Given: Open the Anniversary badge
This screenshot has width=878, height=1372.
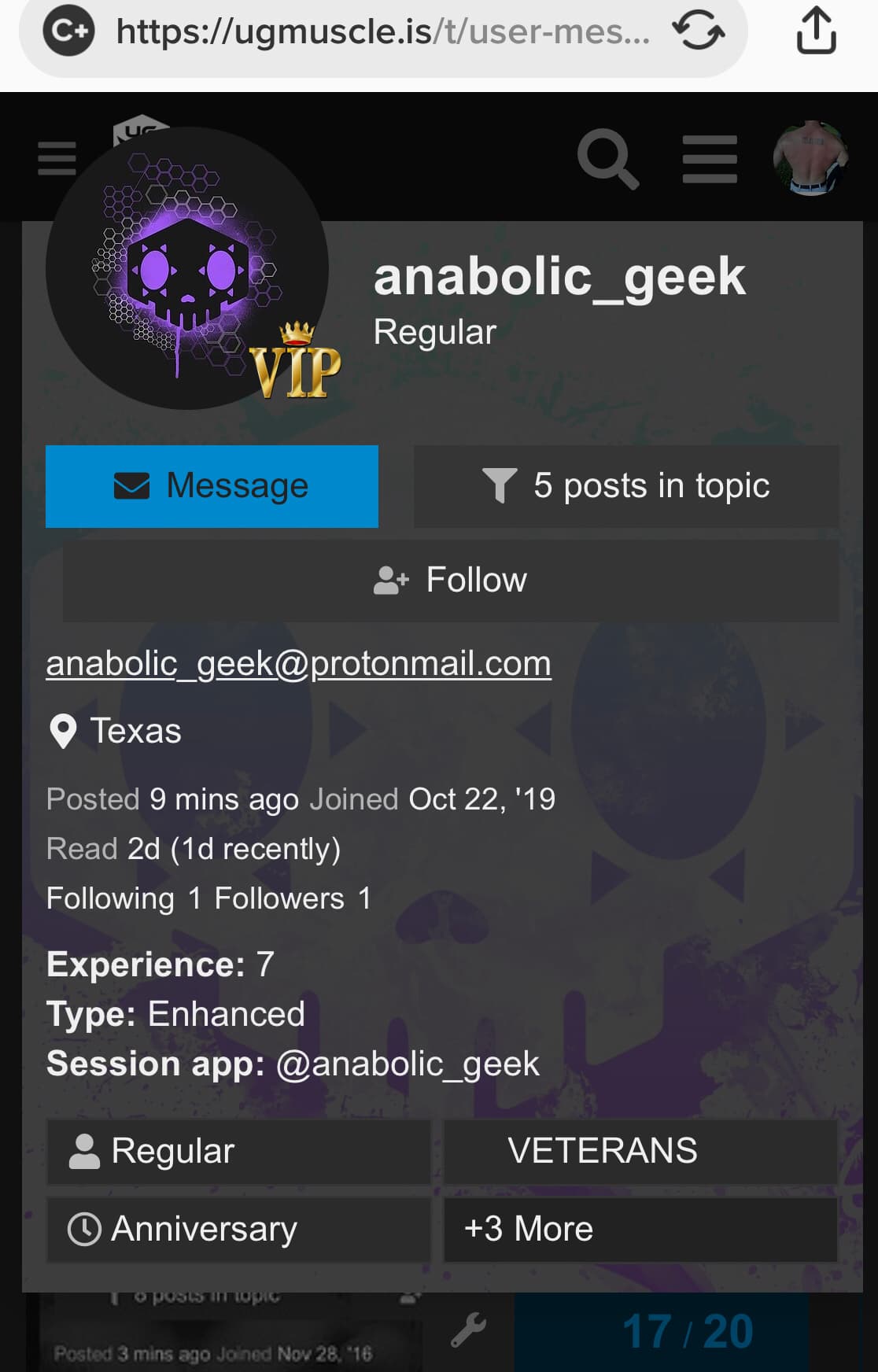Looking at the screenshot, I should point(238,1230).
